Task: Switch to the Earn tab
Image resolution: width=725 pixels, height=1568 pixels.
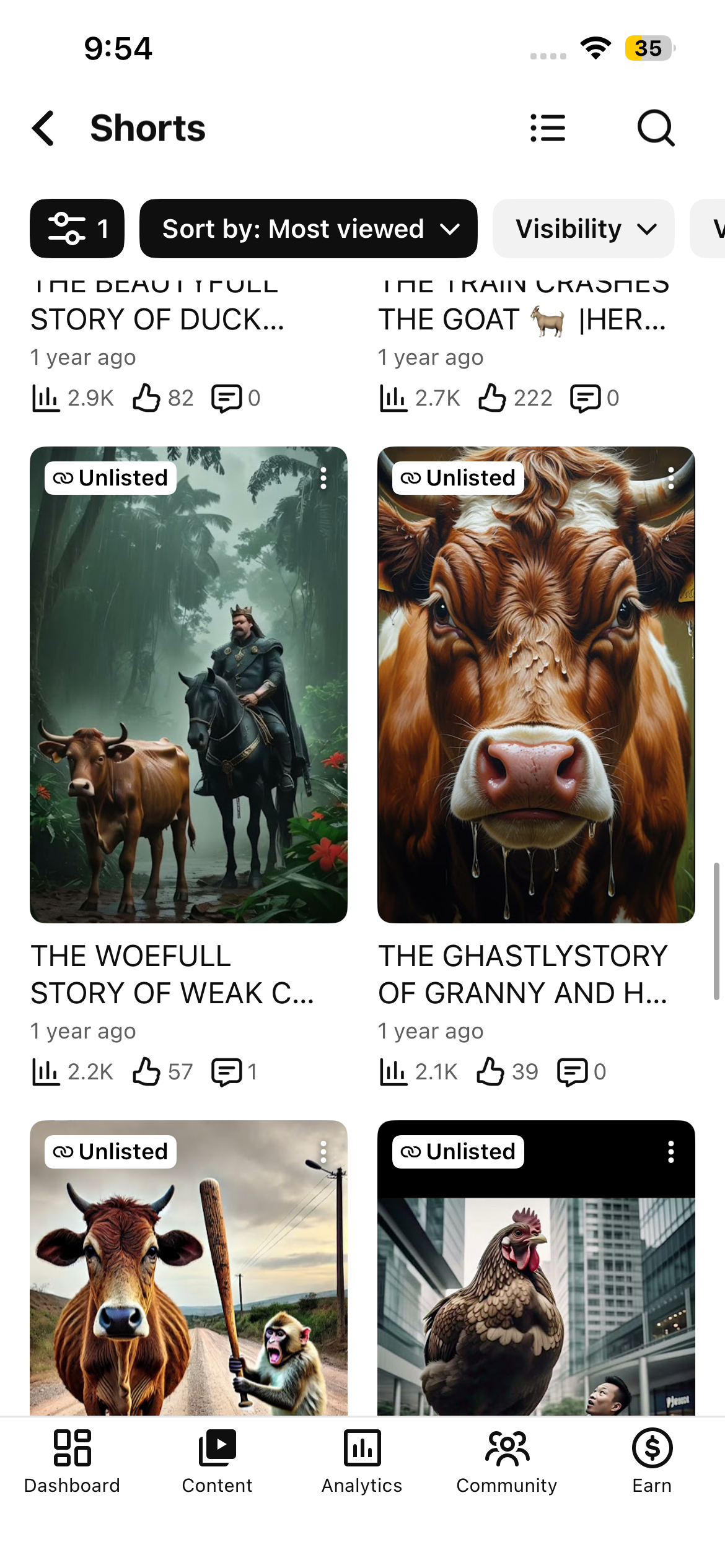Action: (652, 1461)
